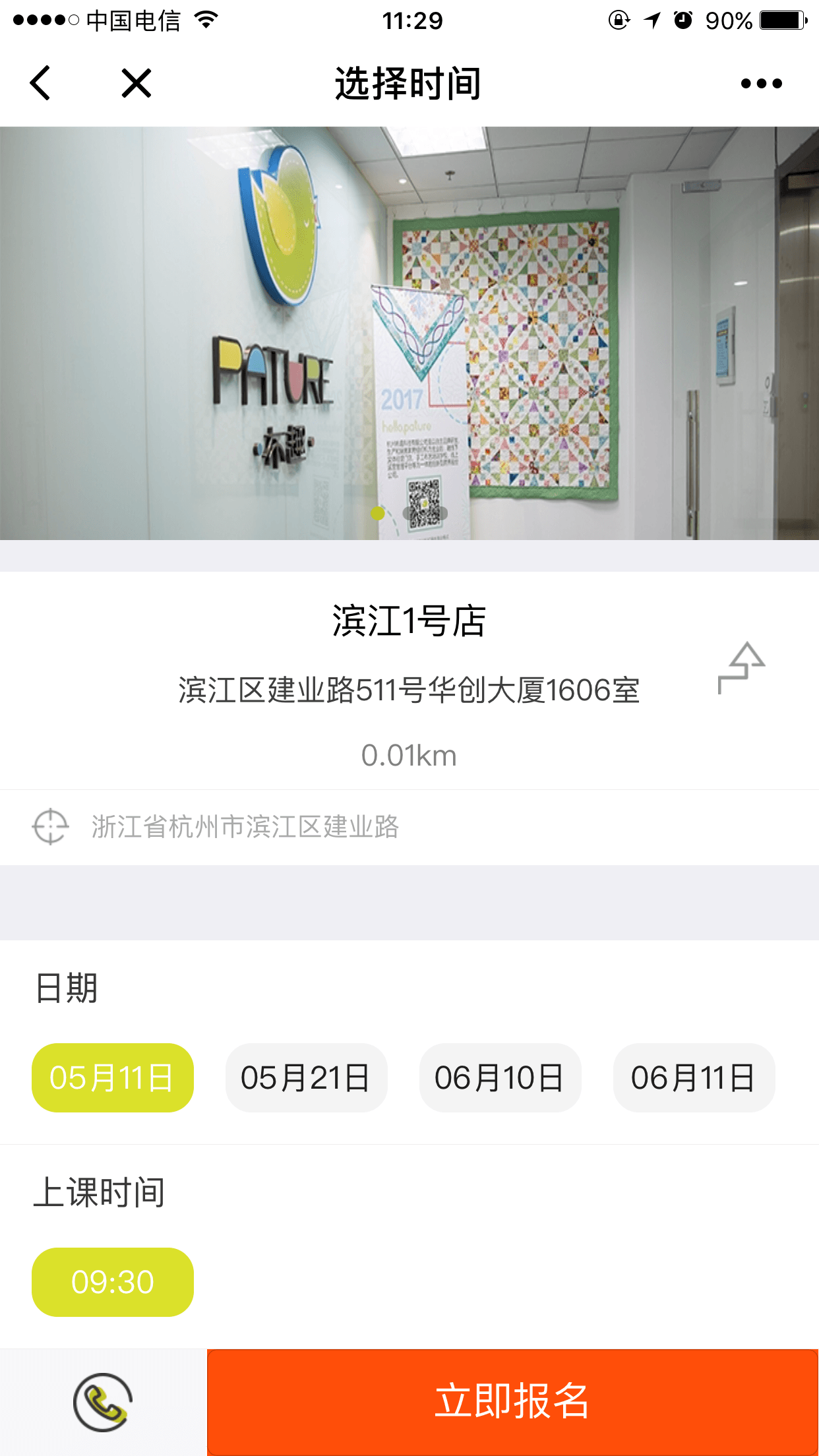Tap the 选择时间 title bar
This screenshot has width=819, height=1456.
(x=409, y=83)
